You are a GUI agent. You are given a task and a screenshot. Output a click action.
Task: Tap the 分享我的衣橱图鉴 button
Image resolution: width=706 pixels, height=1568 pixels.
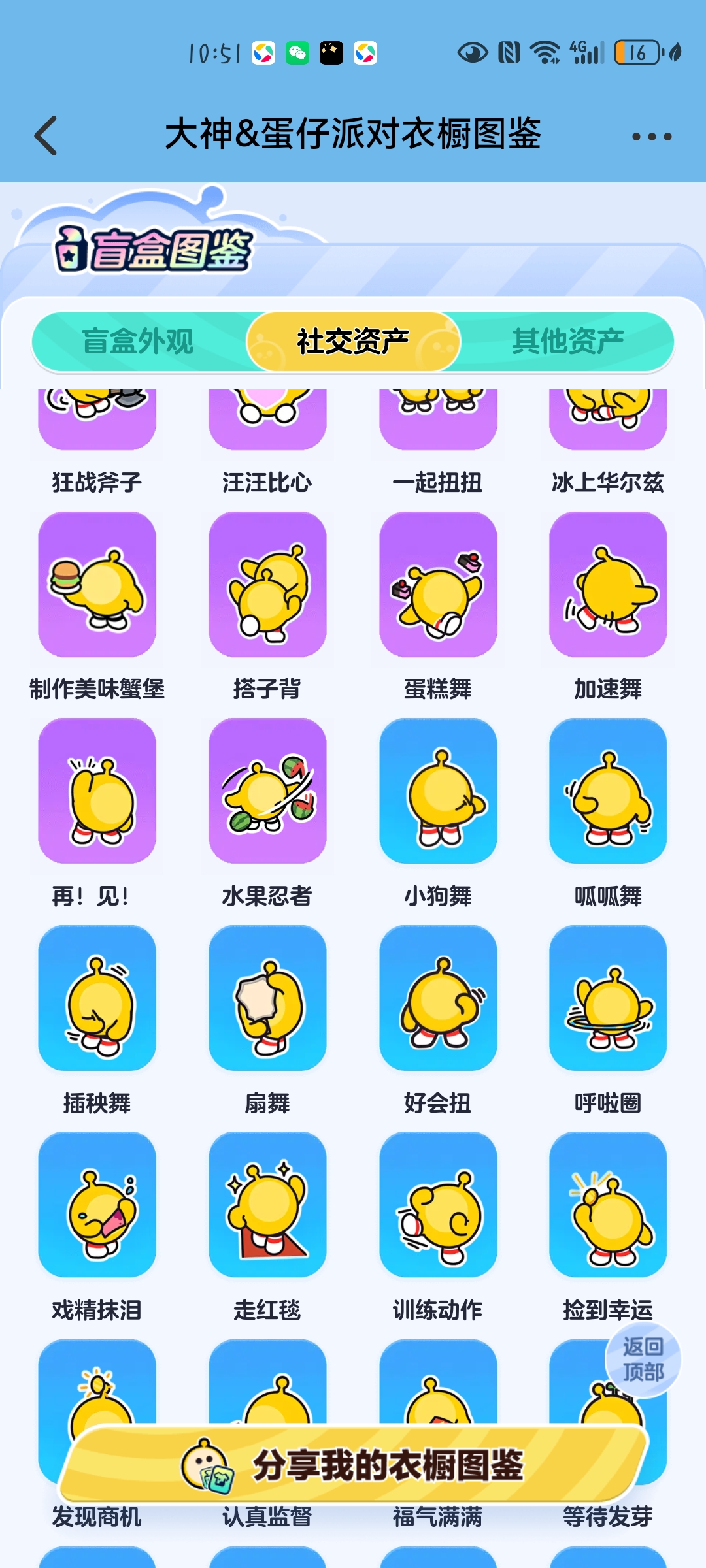pos(353,1465)
